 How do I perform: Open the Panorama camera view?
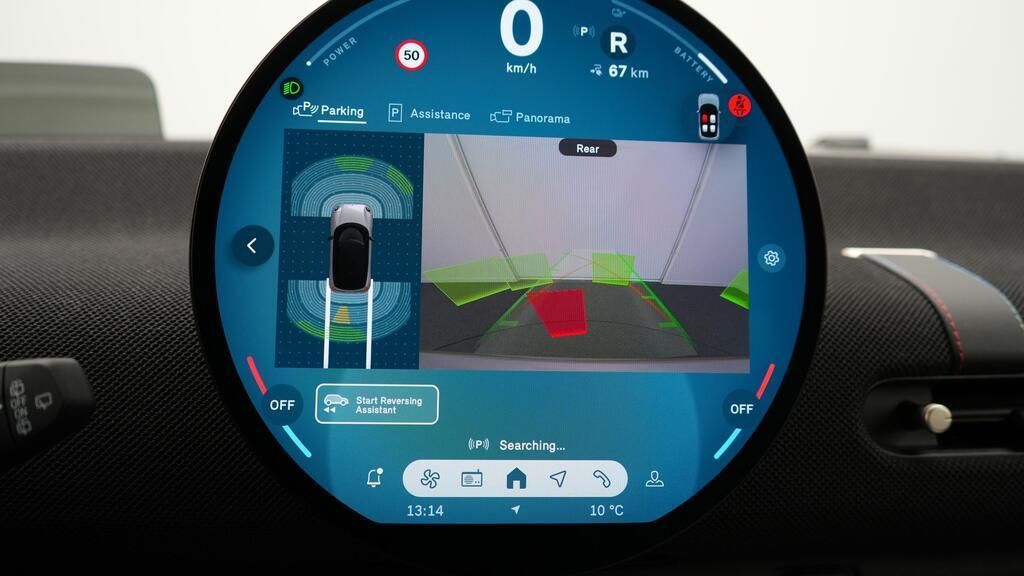click(x=530, y=118)
